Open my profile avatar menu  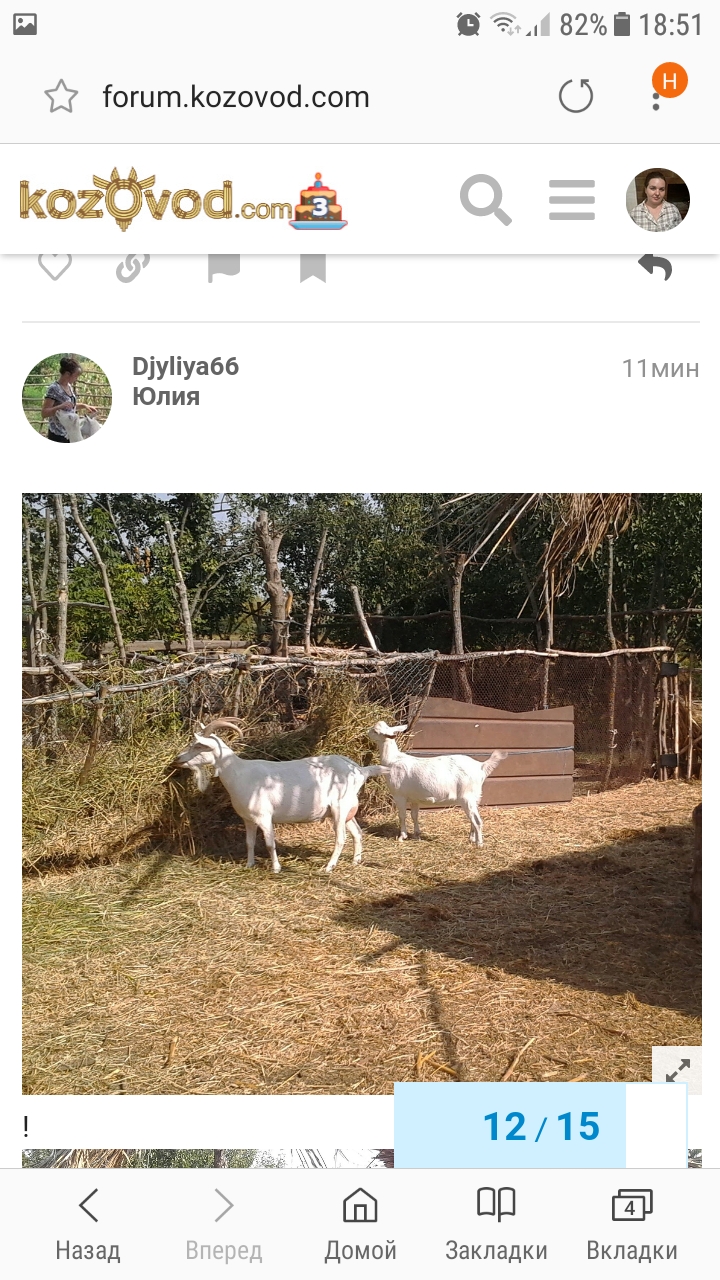coord(657,200)
